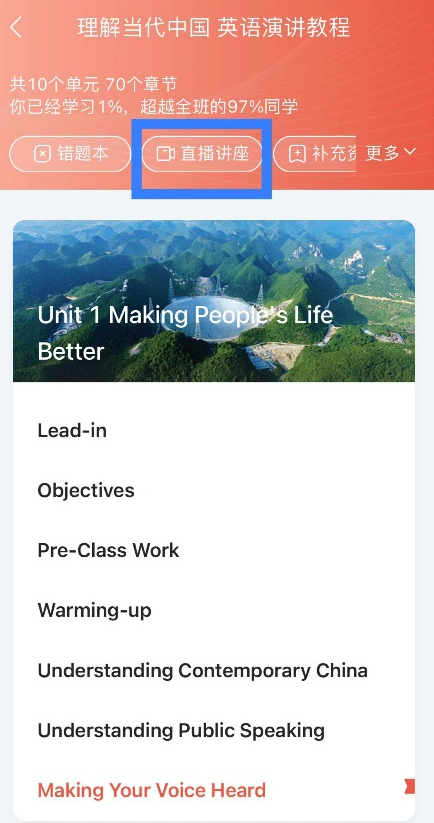Open Making Your Voice Heard
The width and height of the screenshot is (434, 823).
[x=214, y=790]
